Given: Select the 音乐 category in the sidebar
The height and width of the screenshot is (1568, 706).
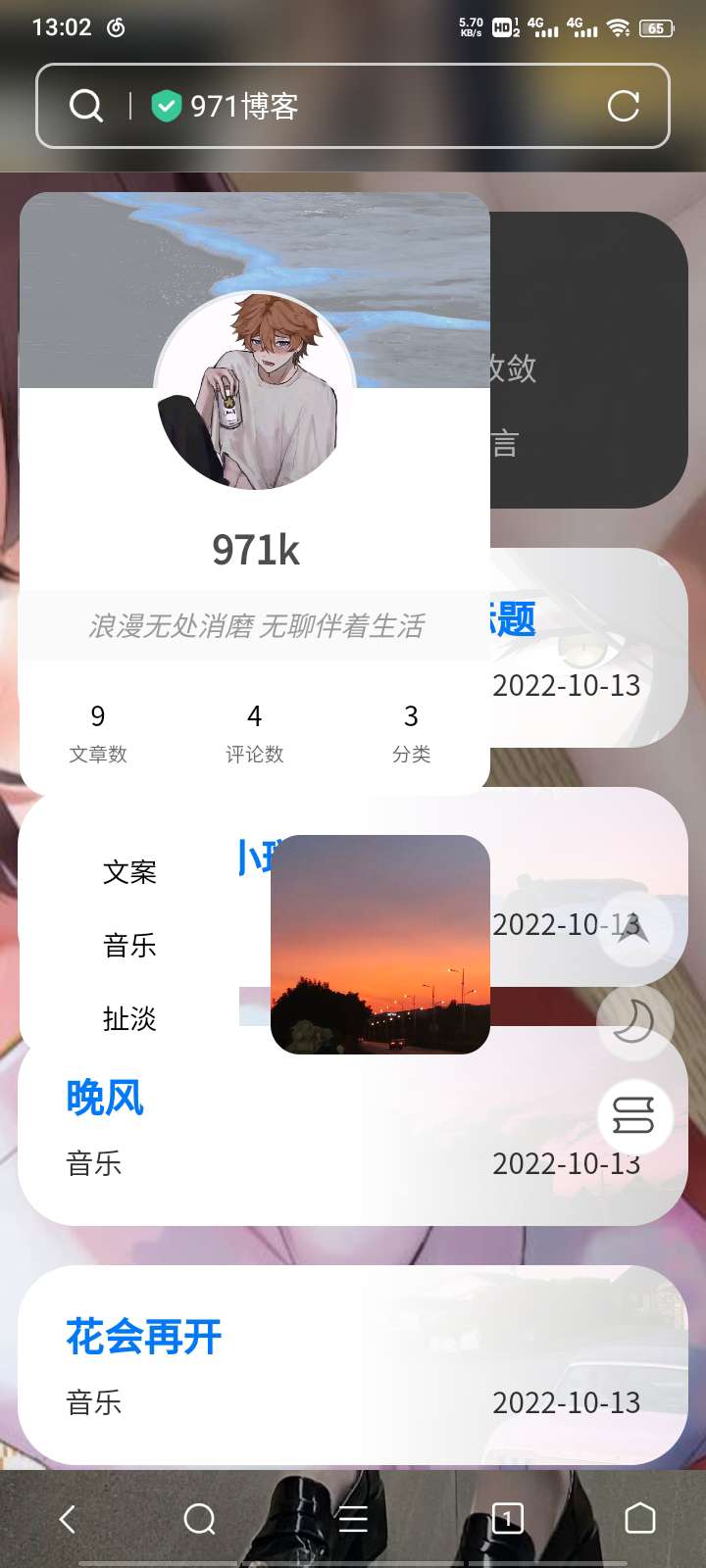Looking at the screenshot, I should 128,946.
